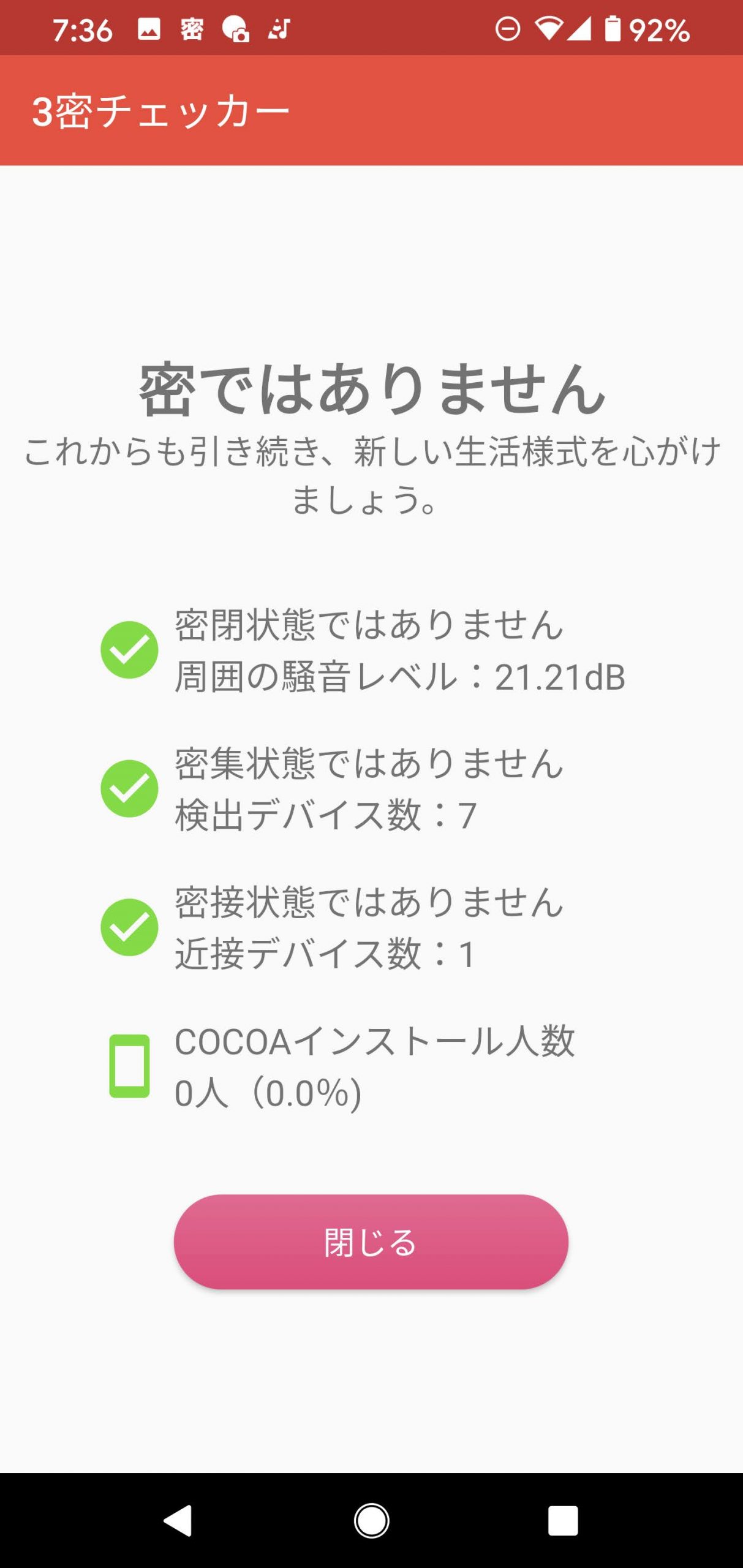Tap the system home button
The image size is (743, 1568).
[x=371, y=1520]
